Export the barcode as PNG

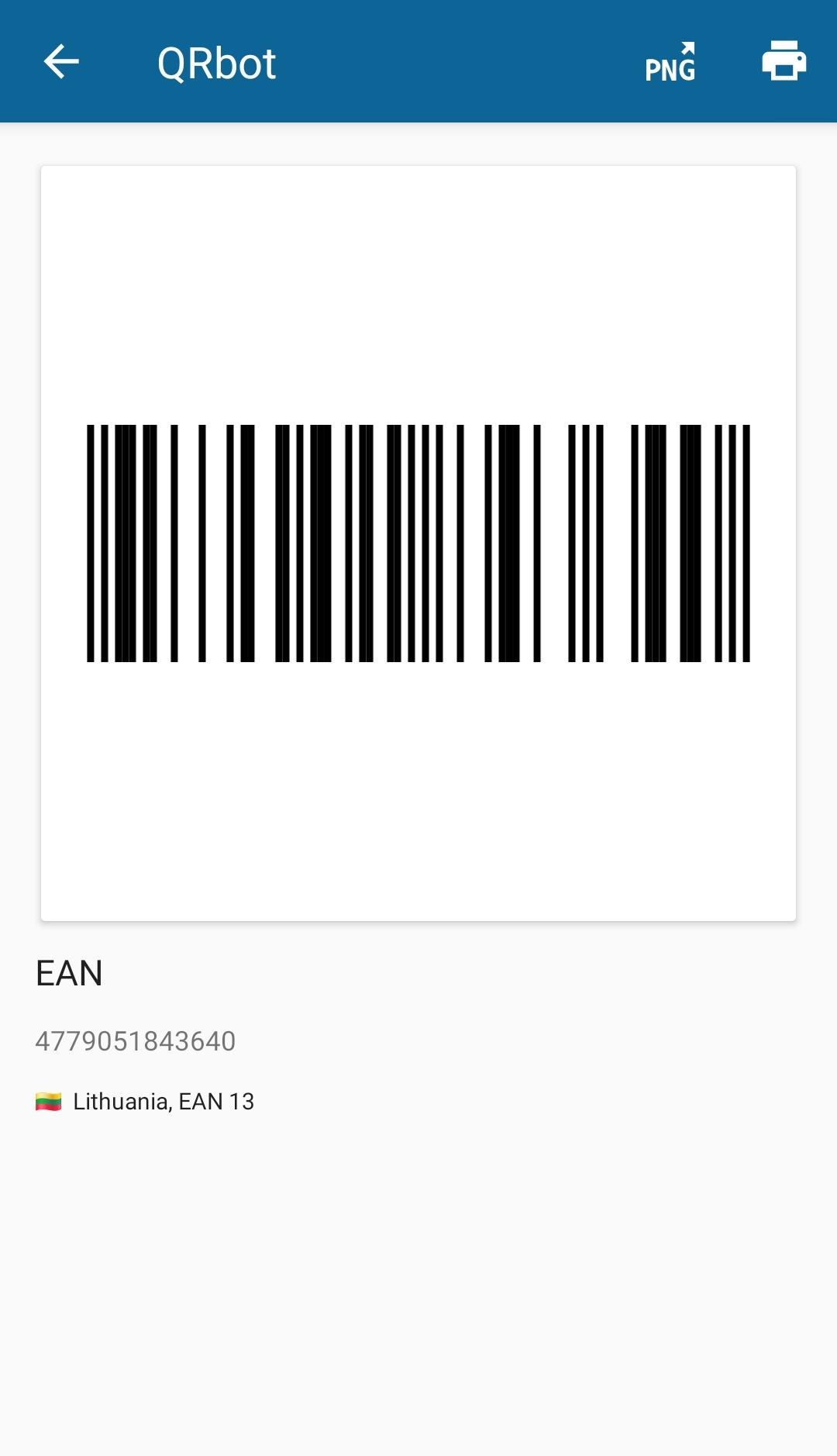pos(670,62)
